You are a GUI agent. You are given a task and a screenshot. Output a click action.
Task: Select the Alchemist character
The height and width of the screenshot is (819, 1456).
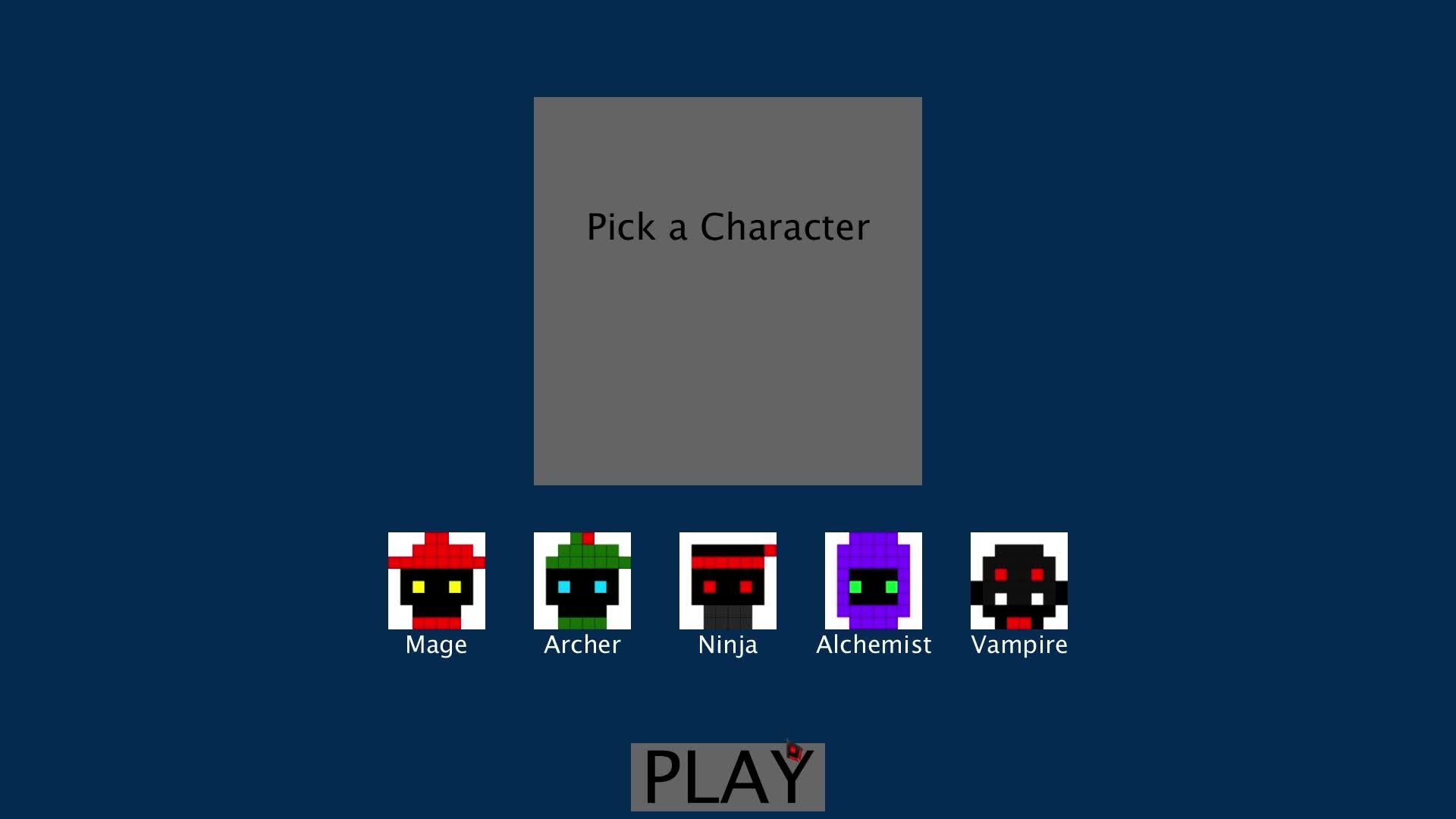873,581
